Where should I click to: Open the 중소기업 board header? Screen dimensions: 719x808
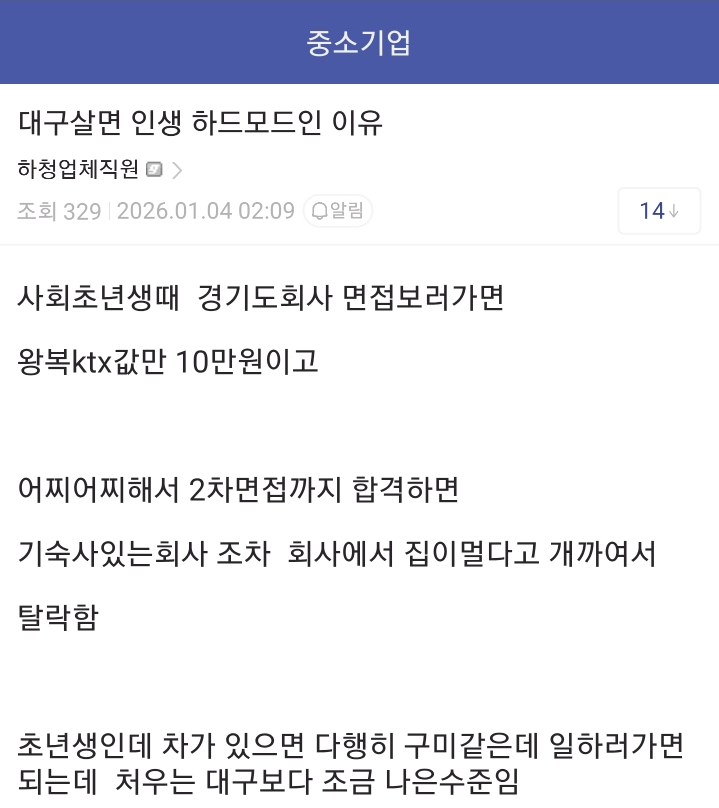358,43
